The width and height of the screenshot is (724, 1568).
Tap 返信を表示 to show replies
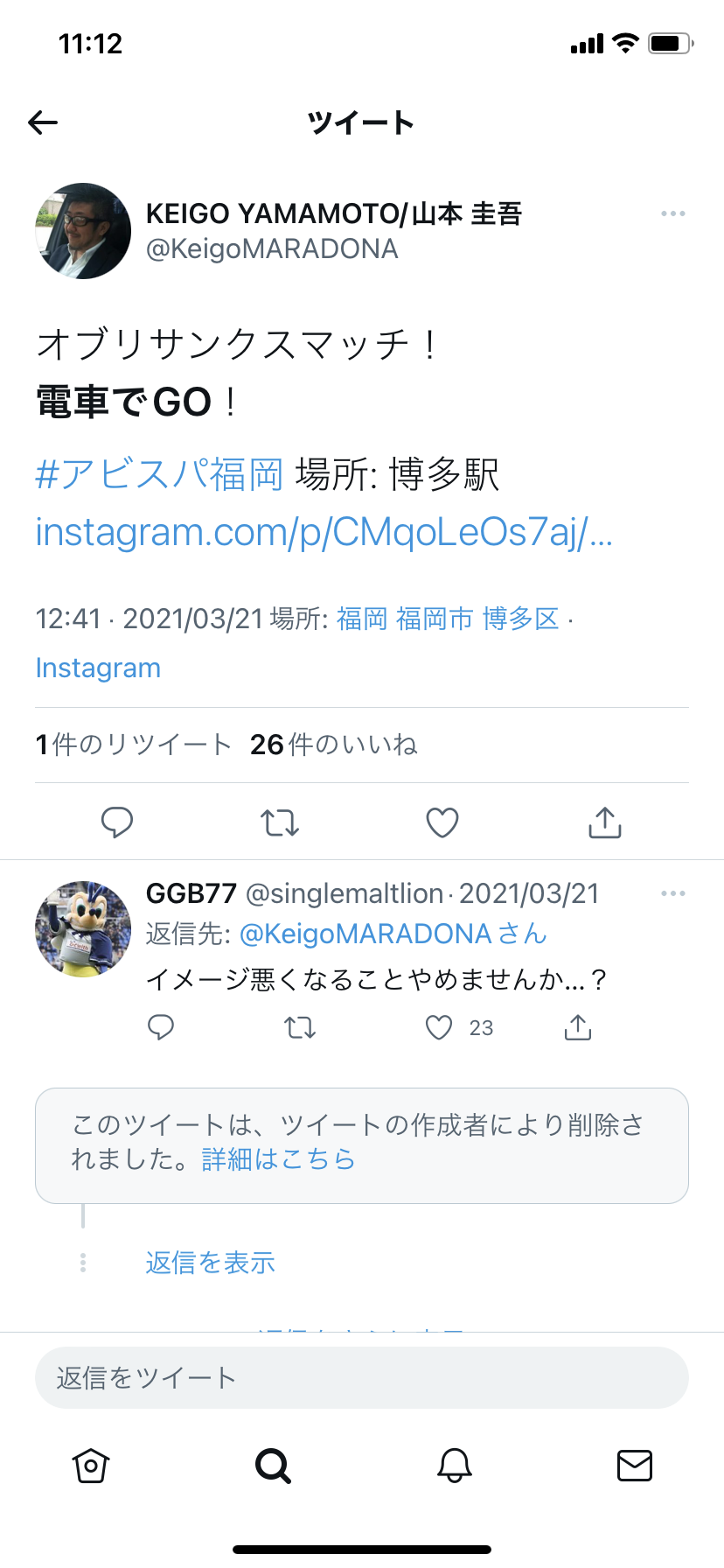[x=210, y=1263]
